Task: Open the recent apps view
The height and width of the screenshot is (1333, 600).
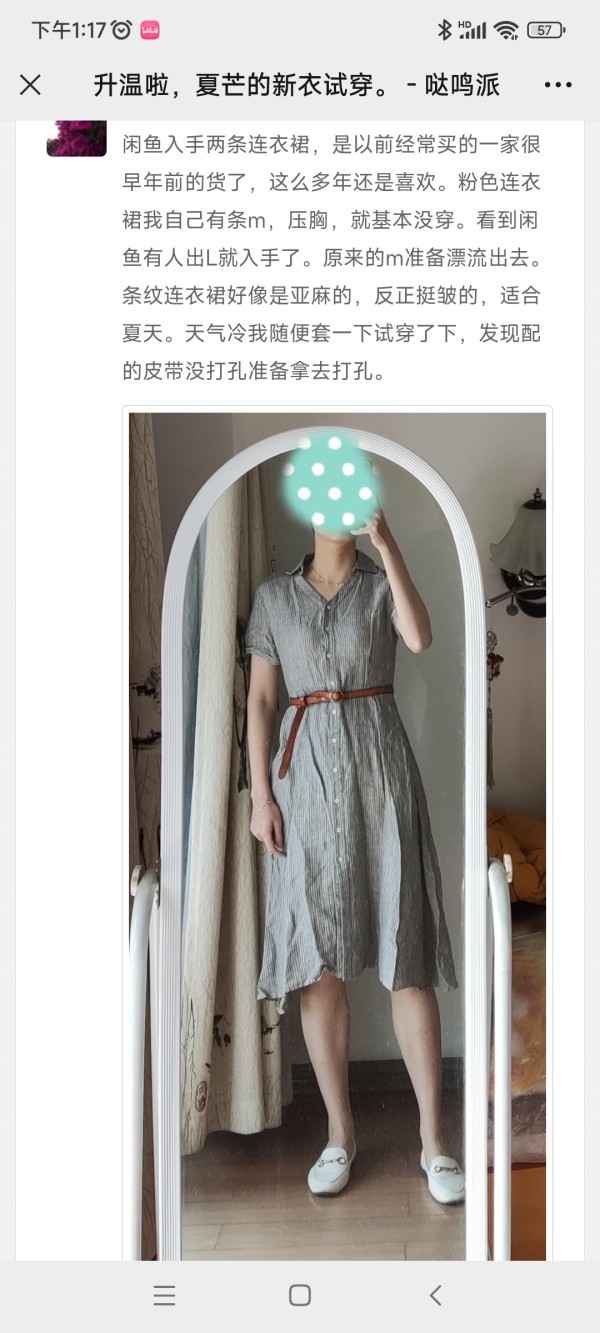Action: coord(165,1296)
